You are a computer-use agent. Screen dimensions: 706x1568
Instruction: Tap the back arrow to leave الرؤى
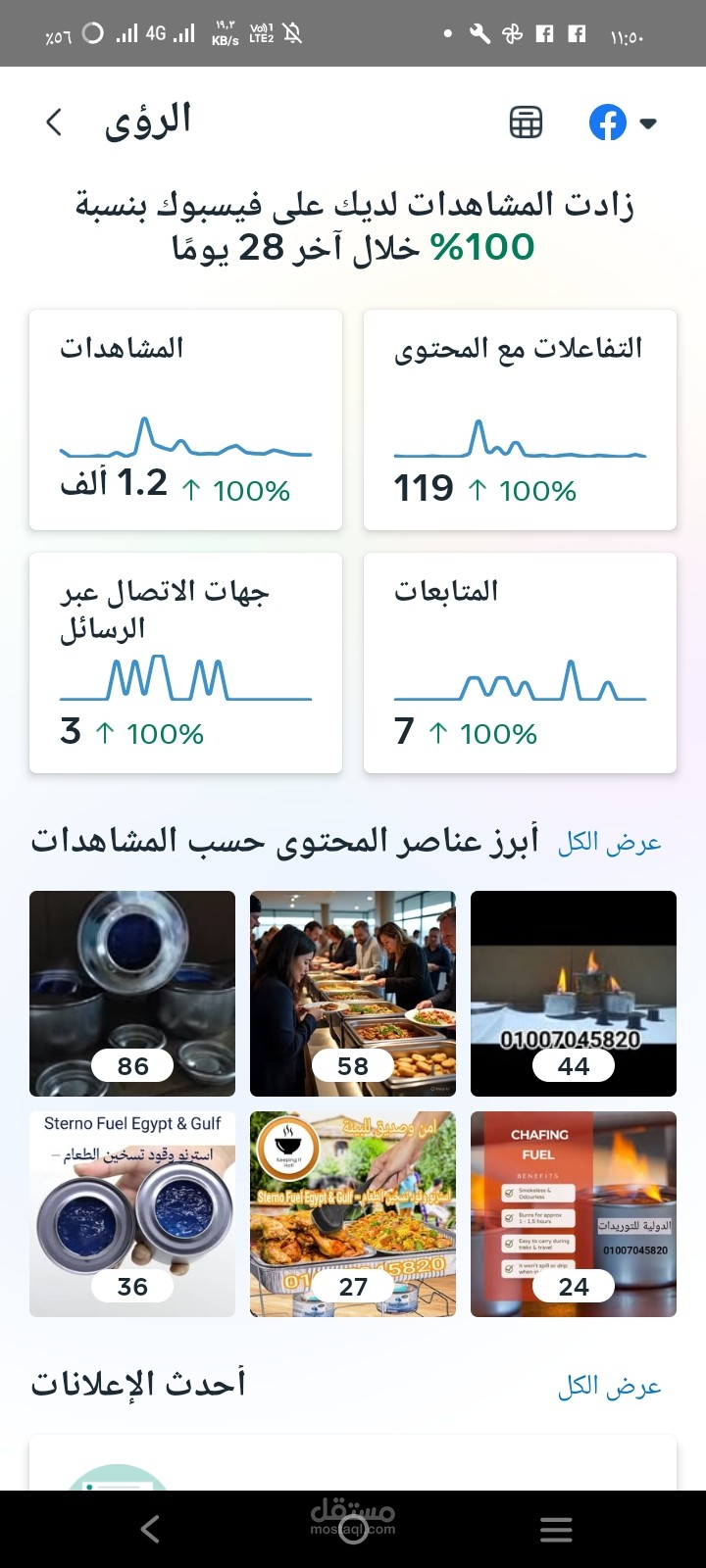[54, 123]
